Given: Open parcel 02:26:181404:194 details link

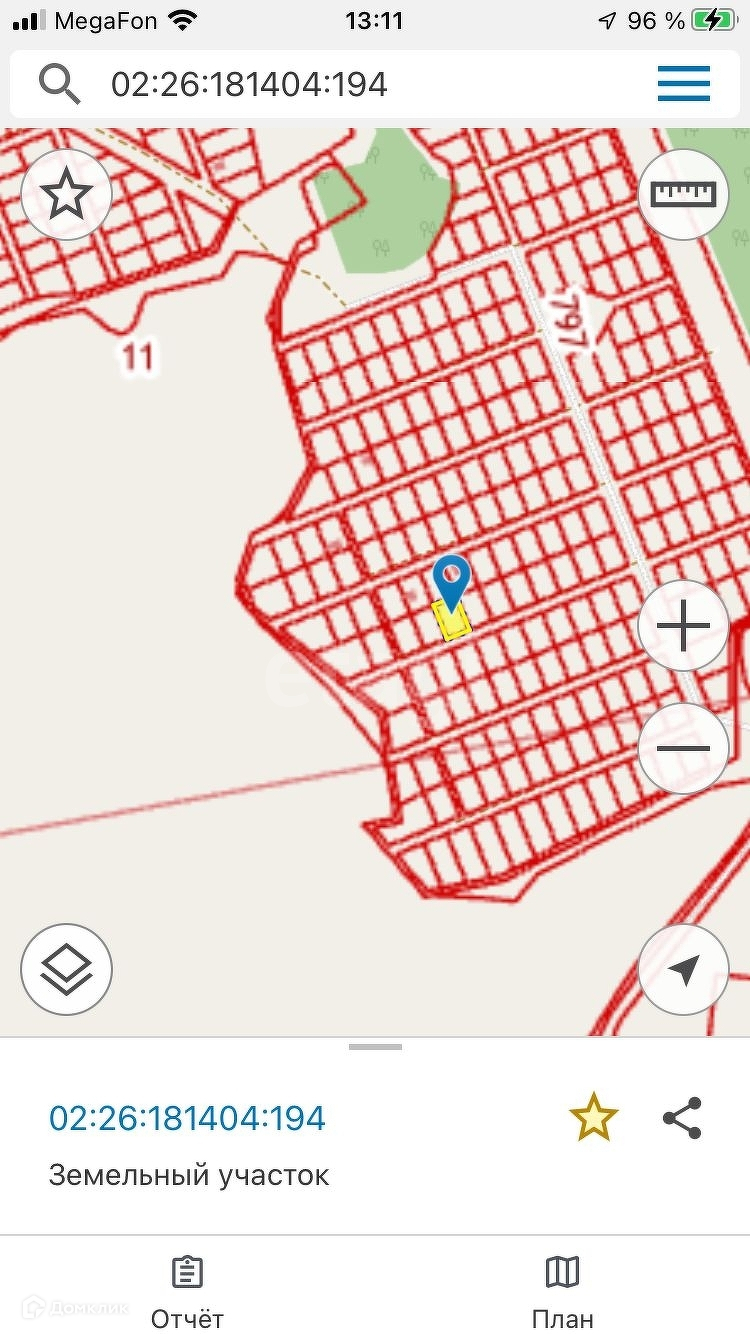Looking at the screenshot, I should pos(187,1117).
